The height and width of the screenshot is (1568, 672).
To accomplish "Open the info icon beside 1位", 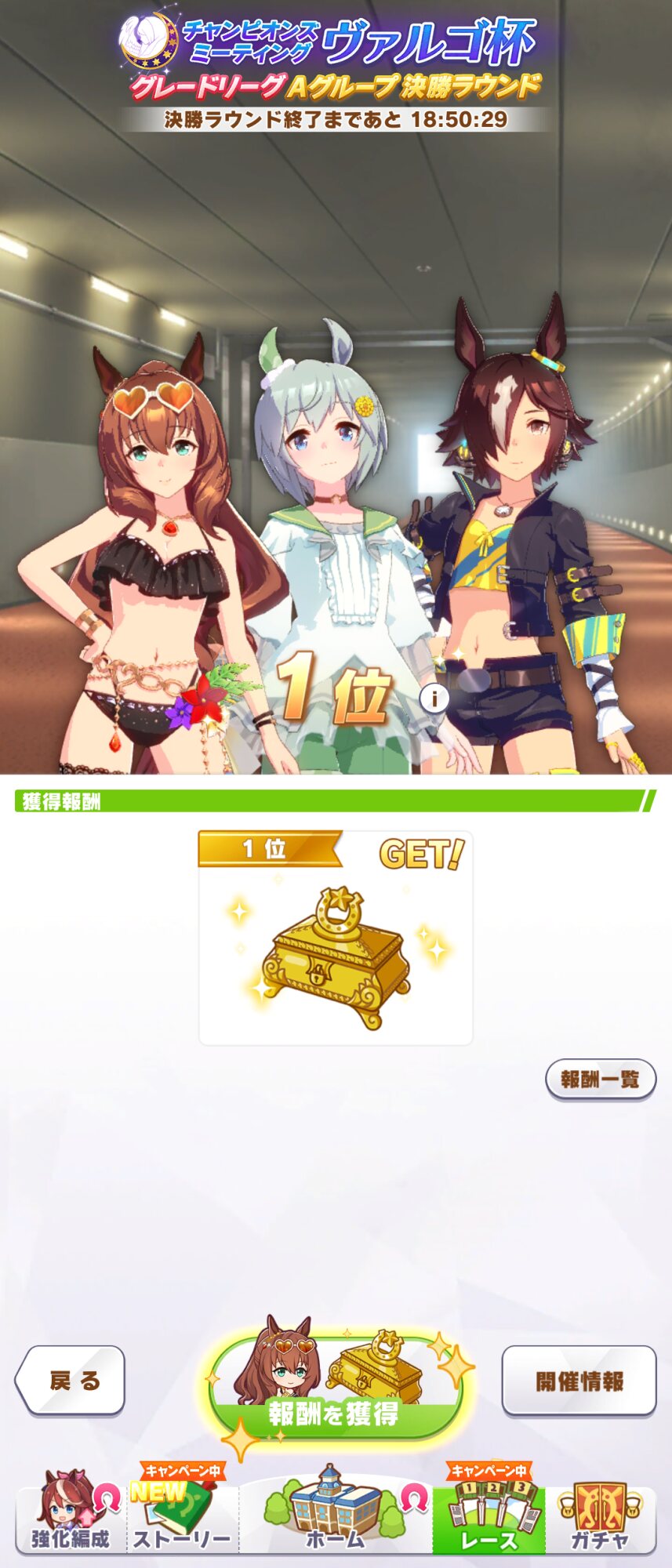I will tap(434, 697).
